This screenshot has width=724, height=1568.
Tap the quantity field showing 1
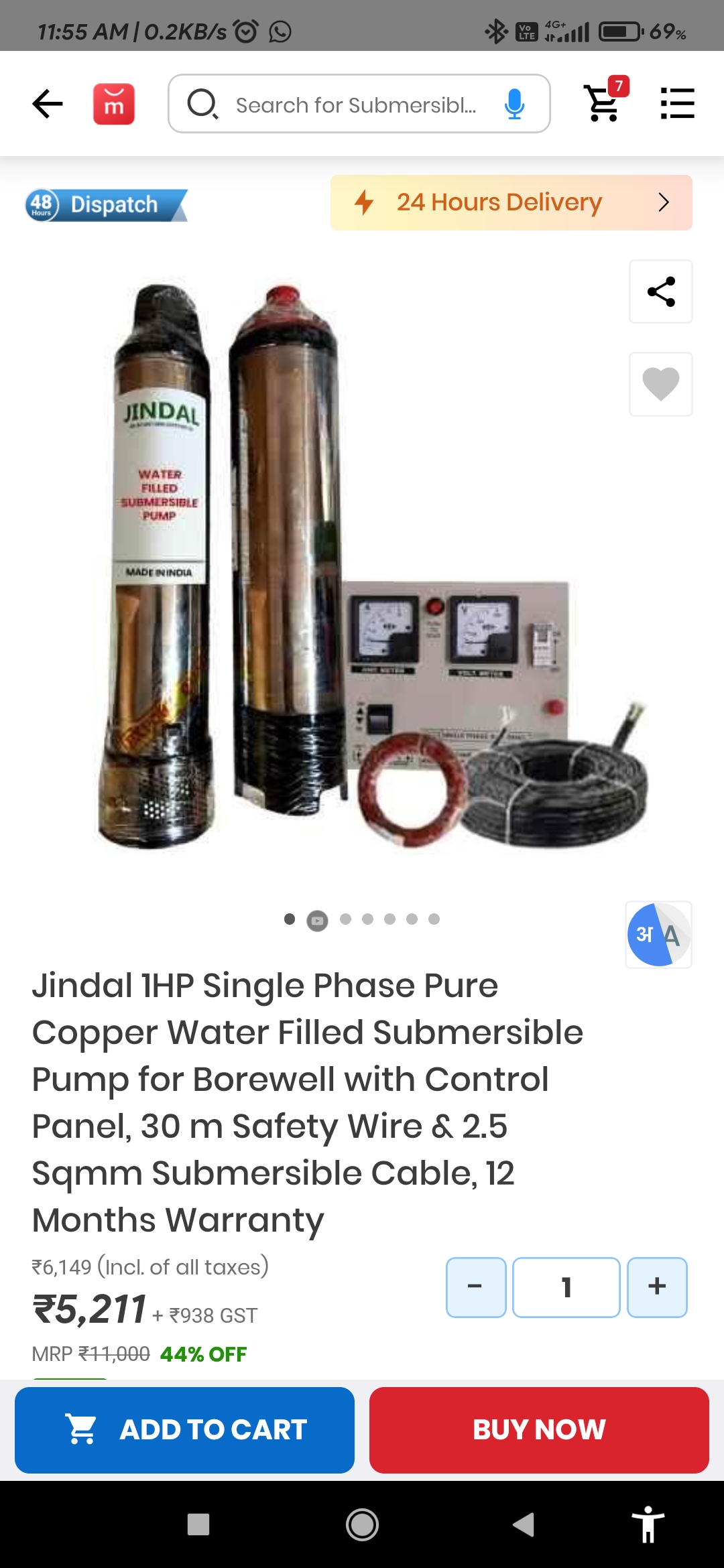coord(566,1287)
